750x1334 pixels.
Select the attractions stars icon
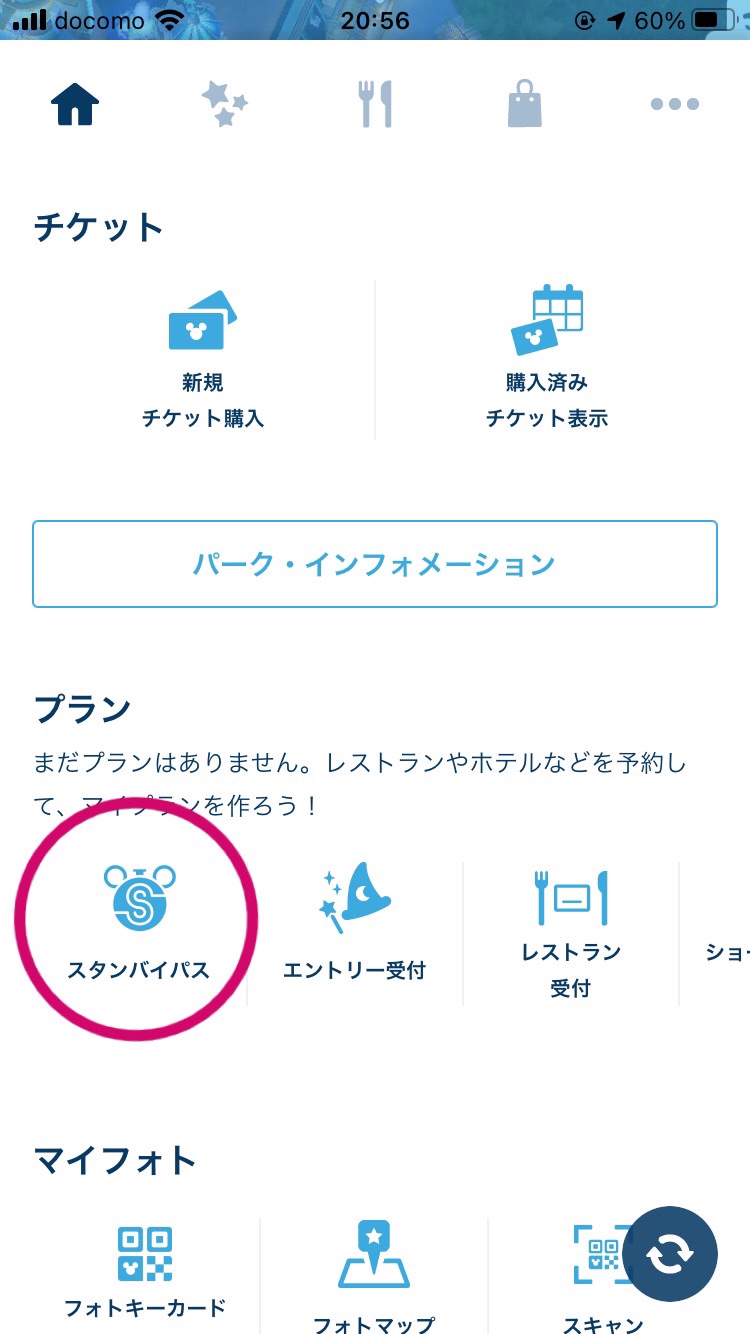point(225,103)
